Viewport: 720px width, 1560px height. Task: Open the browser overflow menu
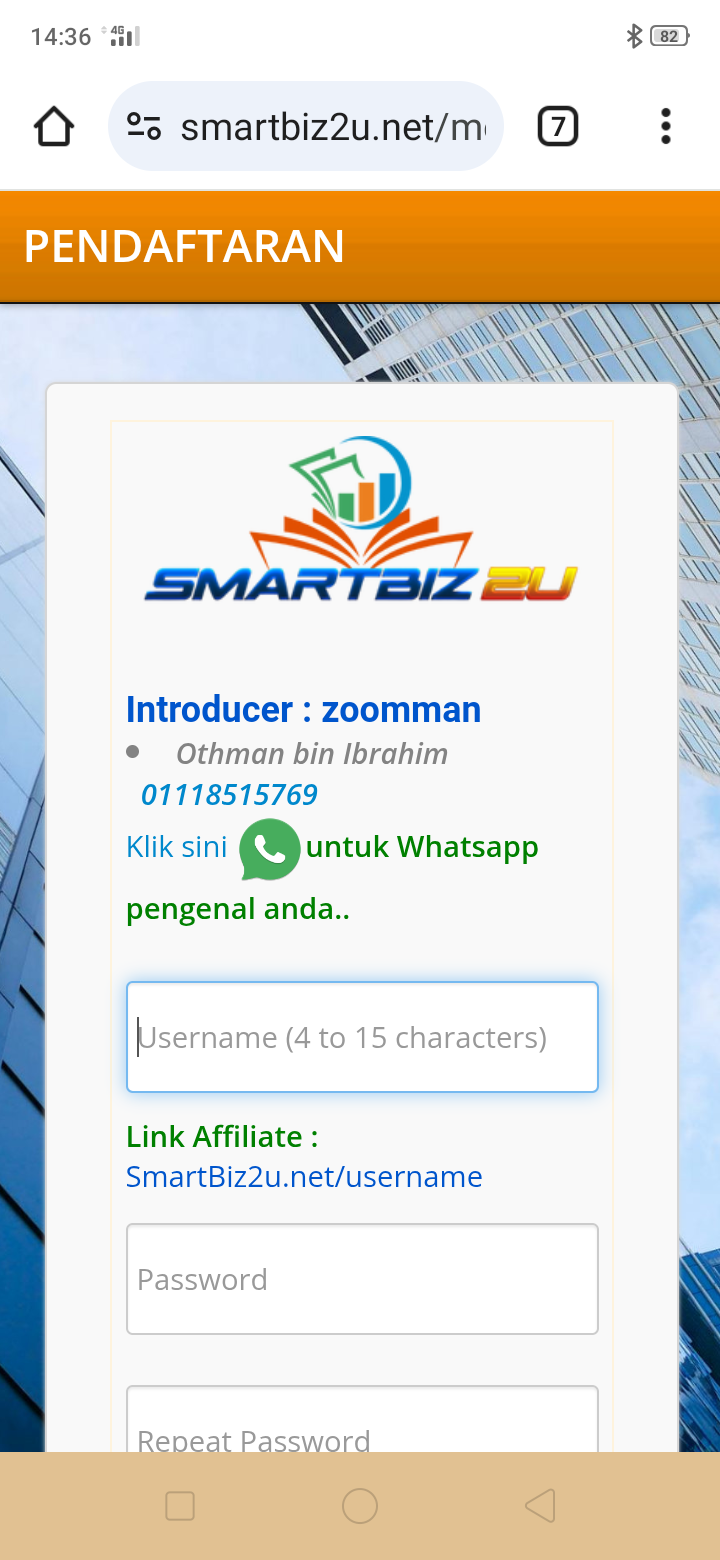pos(666,127)
